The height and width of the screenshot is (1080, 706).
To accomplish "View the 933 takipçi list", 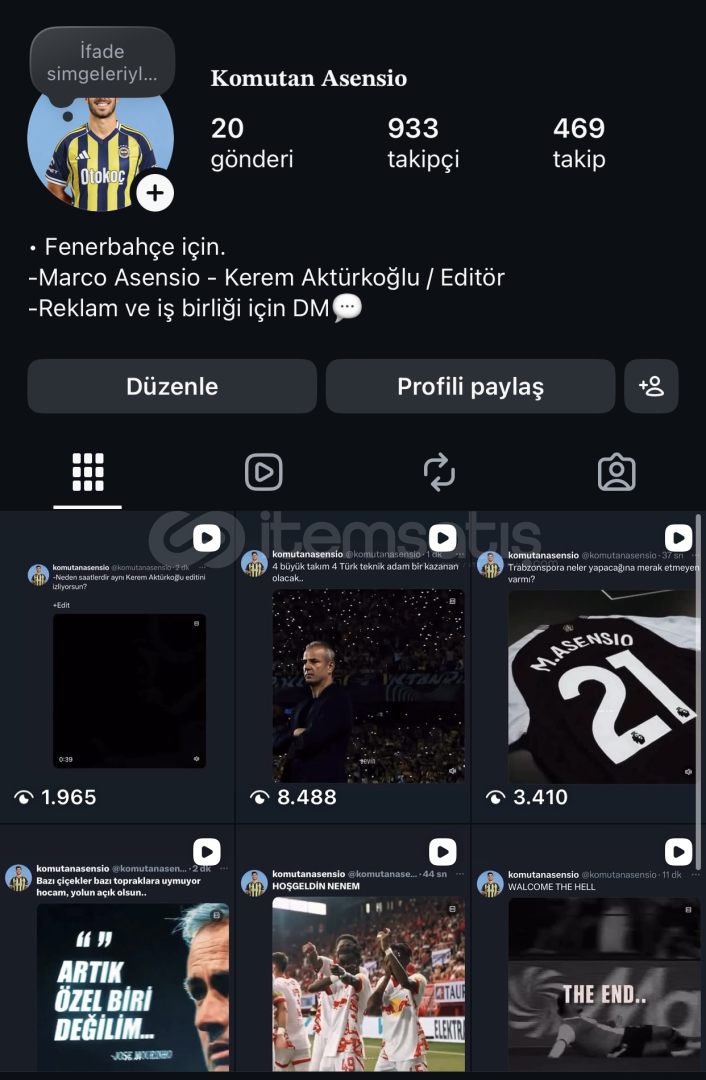I will (x=422, y=142).
